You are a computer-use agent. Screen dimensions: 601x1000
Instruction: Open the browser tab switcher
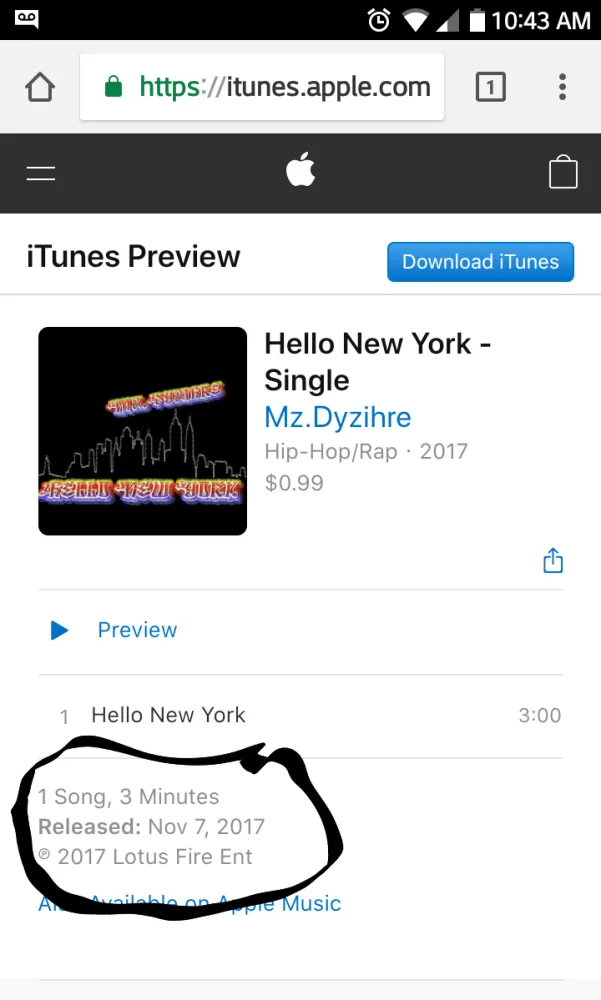(490, 87)
